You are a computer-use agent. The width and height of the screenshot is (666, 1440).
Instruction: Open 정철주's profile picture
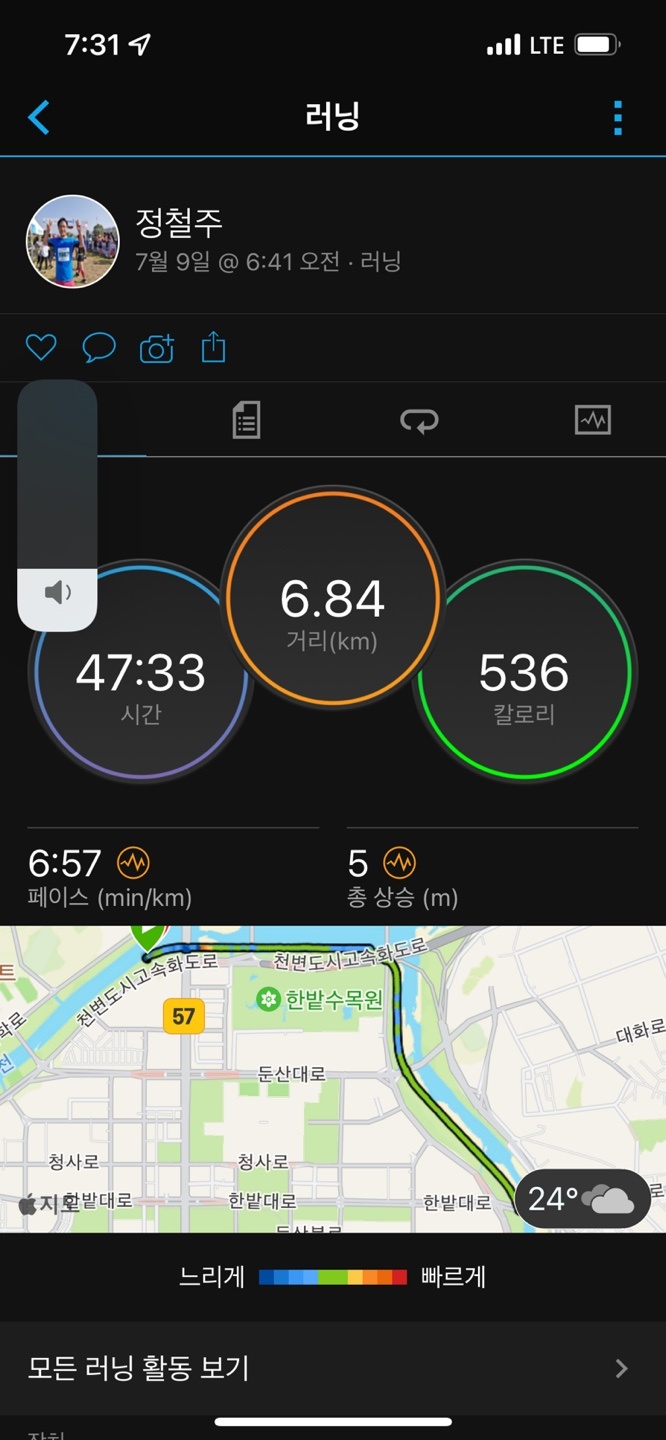click(72, 242)
